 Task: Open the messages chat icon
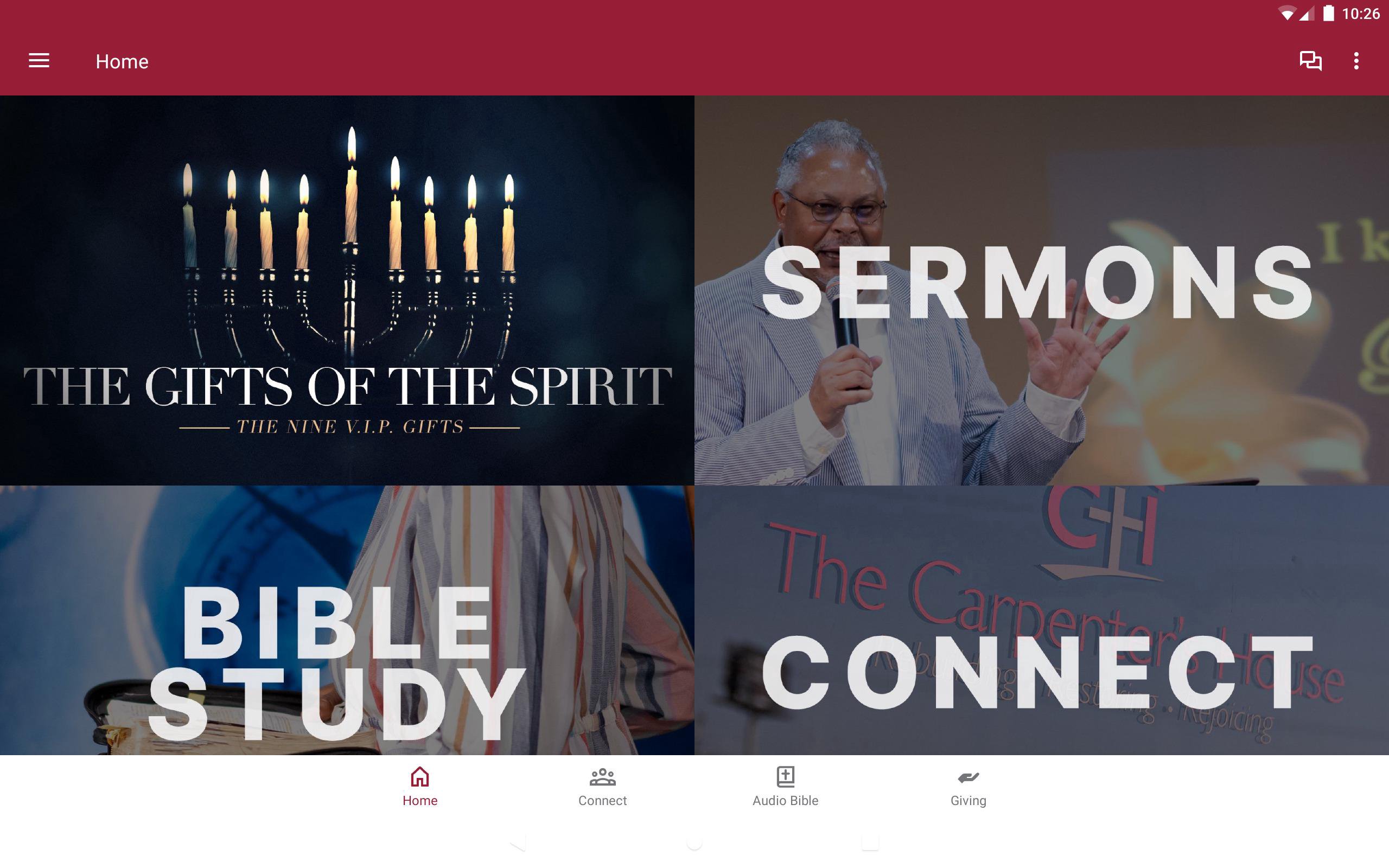pos(1310,61)
